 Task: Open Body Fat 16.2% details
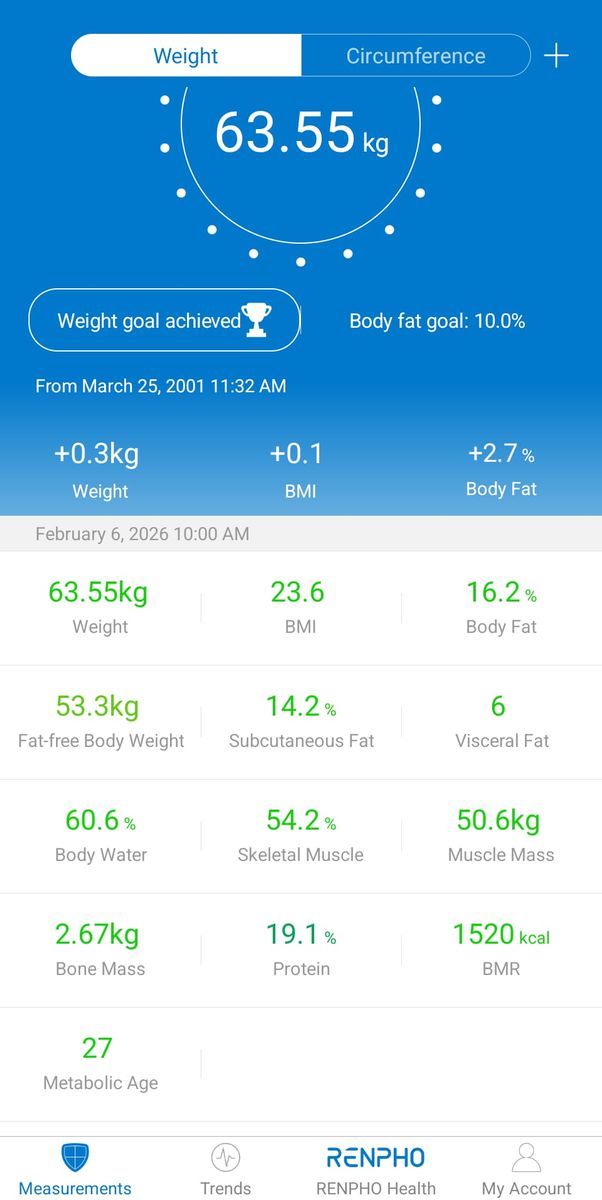click(501, 607)
